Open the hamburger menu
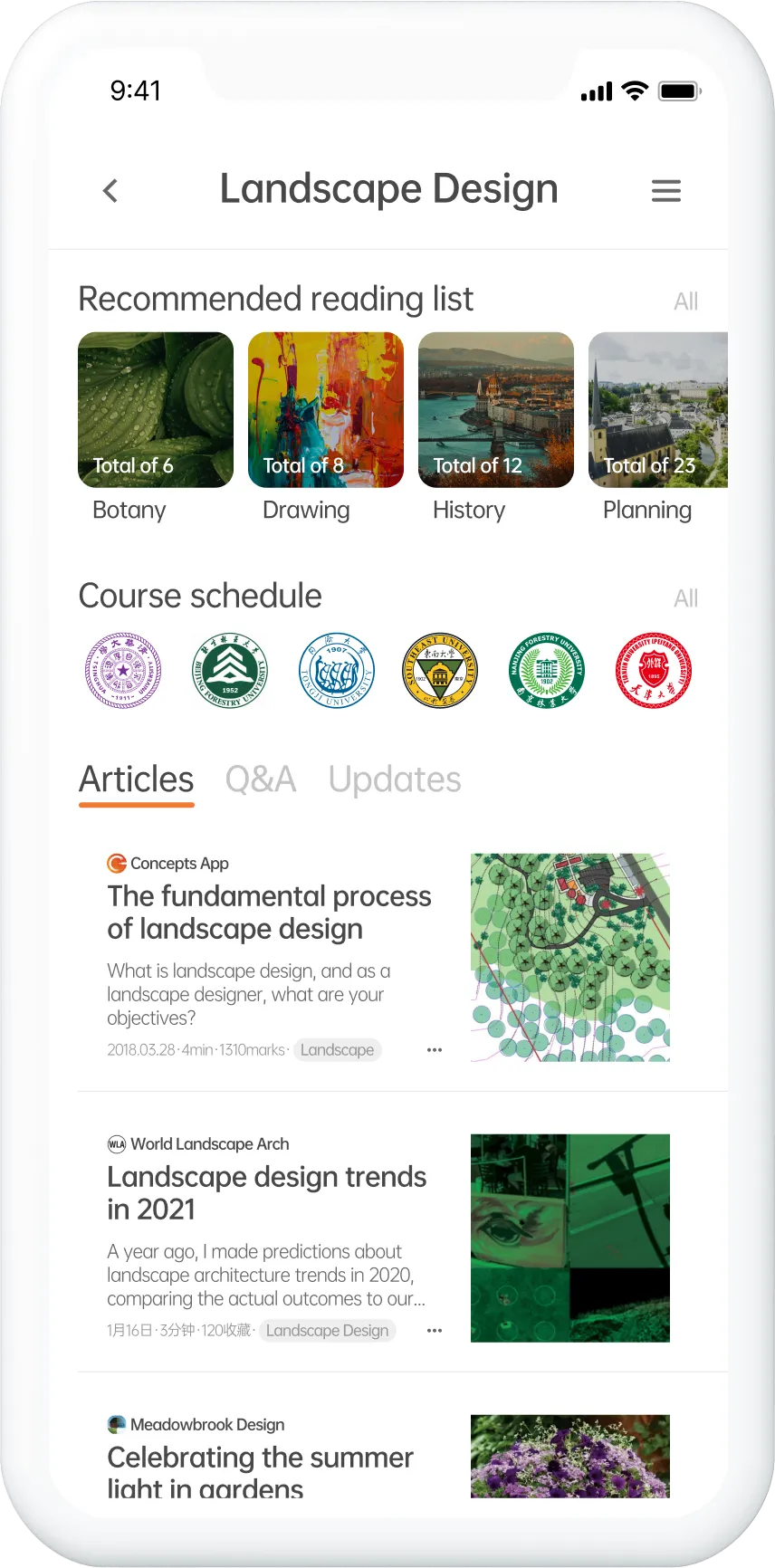Viewport: 775px width, 1568px height. (x=665, y=191)
